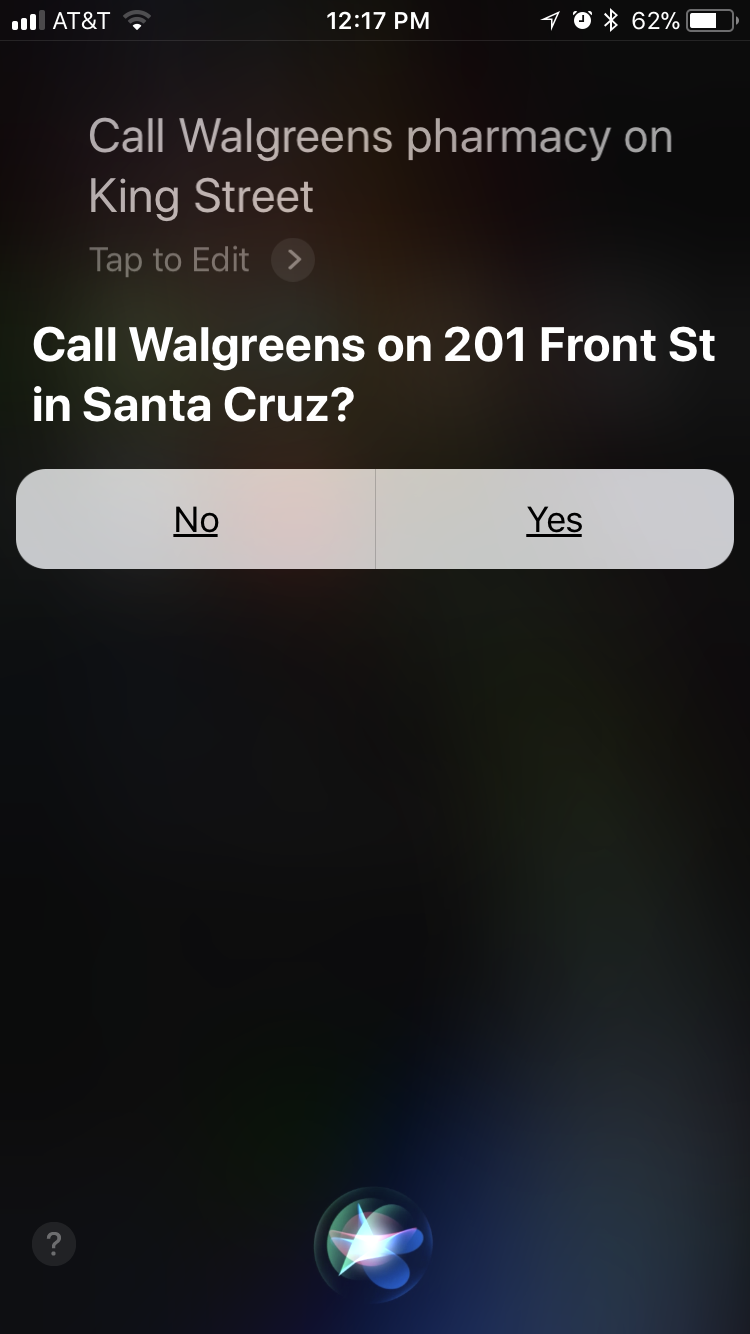Viewport: 750px width, 1334px height.
Task: Confirm calling Walgreens with Yes
Action: click(x=554, y=520)
